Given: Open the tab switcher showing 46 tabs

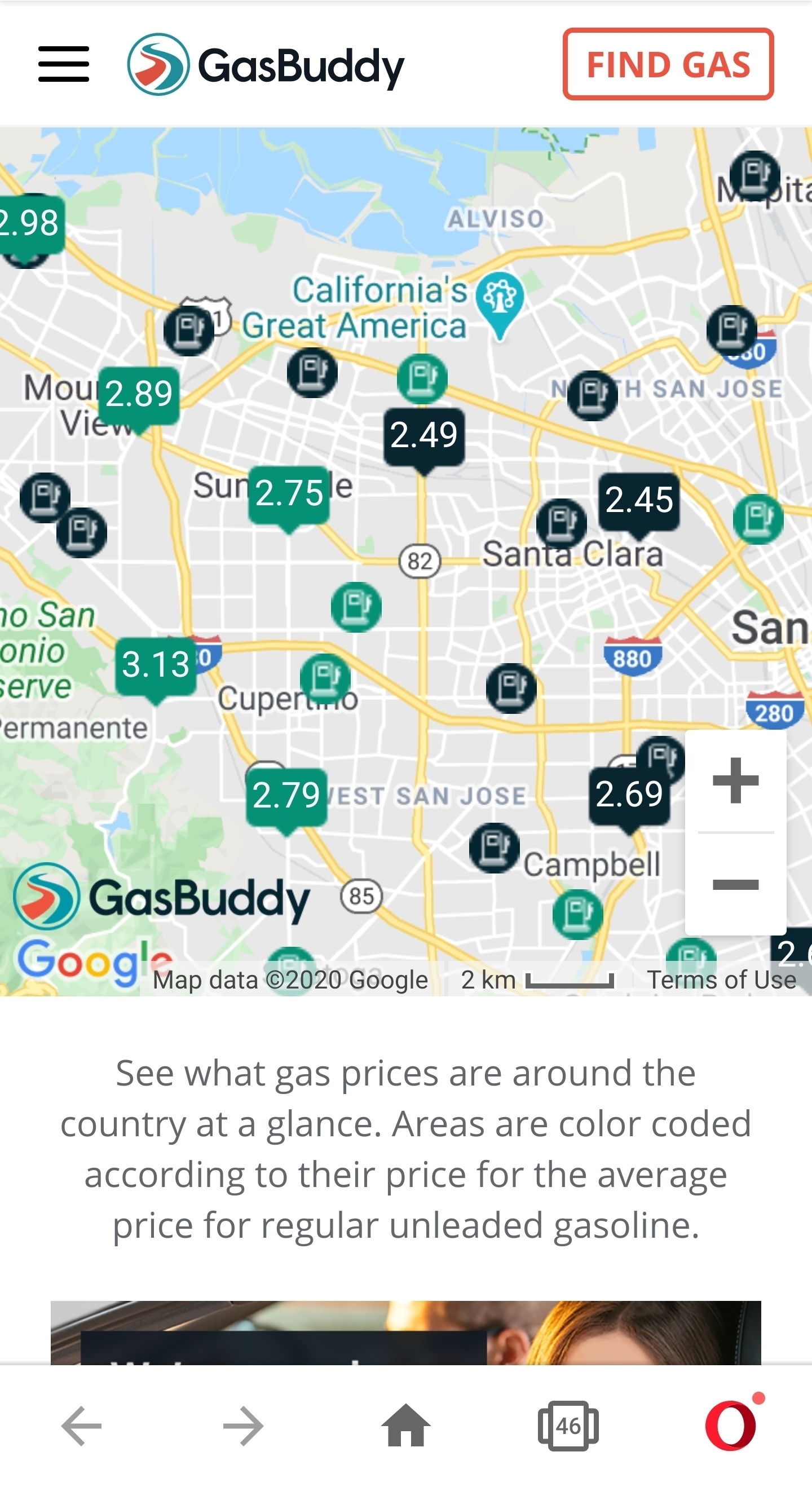Looking at the screenshot, I should (x=568, y=1426).
